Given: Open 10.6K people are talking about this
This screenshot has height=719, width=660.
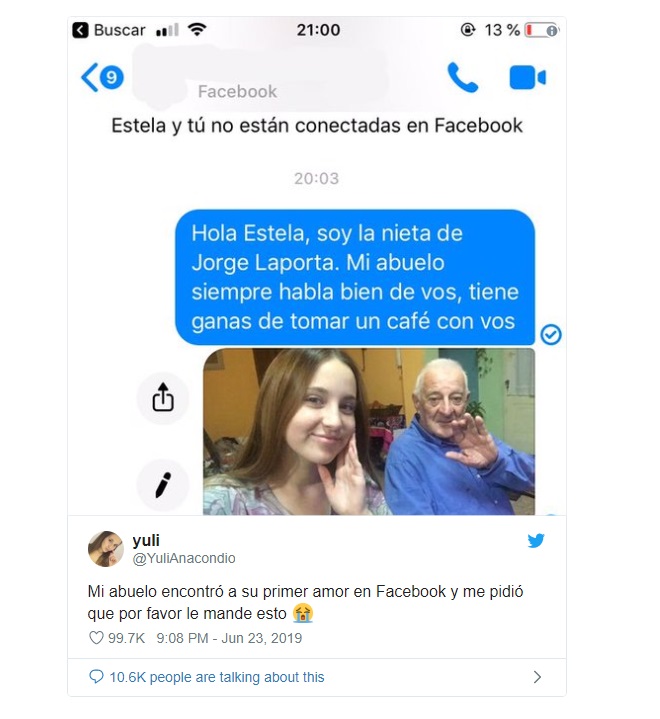Looking at the screenshot, I should pos(215,677).
